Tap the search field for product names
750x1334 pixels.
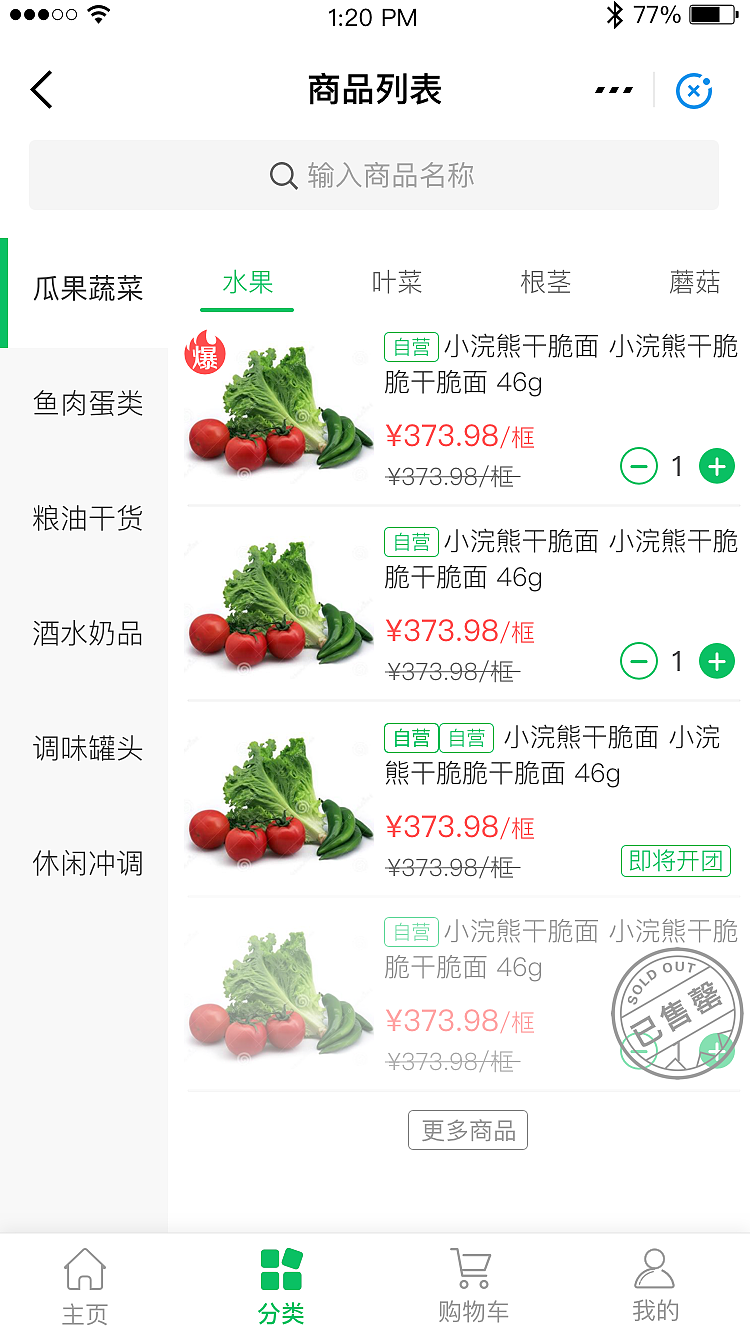tap(374, 175)
